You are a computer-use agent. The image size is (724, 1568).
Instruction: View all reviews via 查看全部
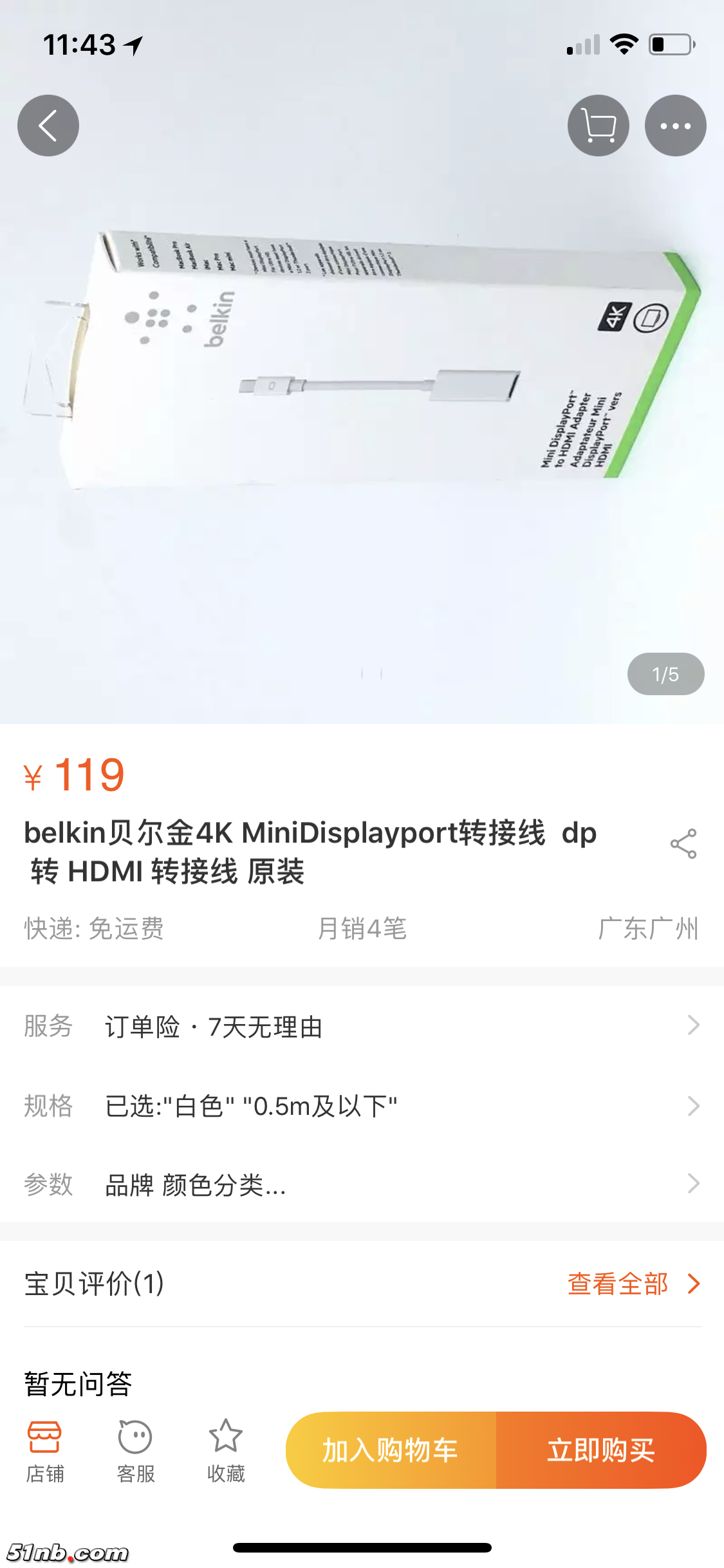633,1283
